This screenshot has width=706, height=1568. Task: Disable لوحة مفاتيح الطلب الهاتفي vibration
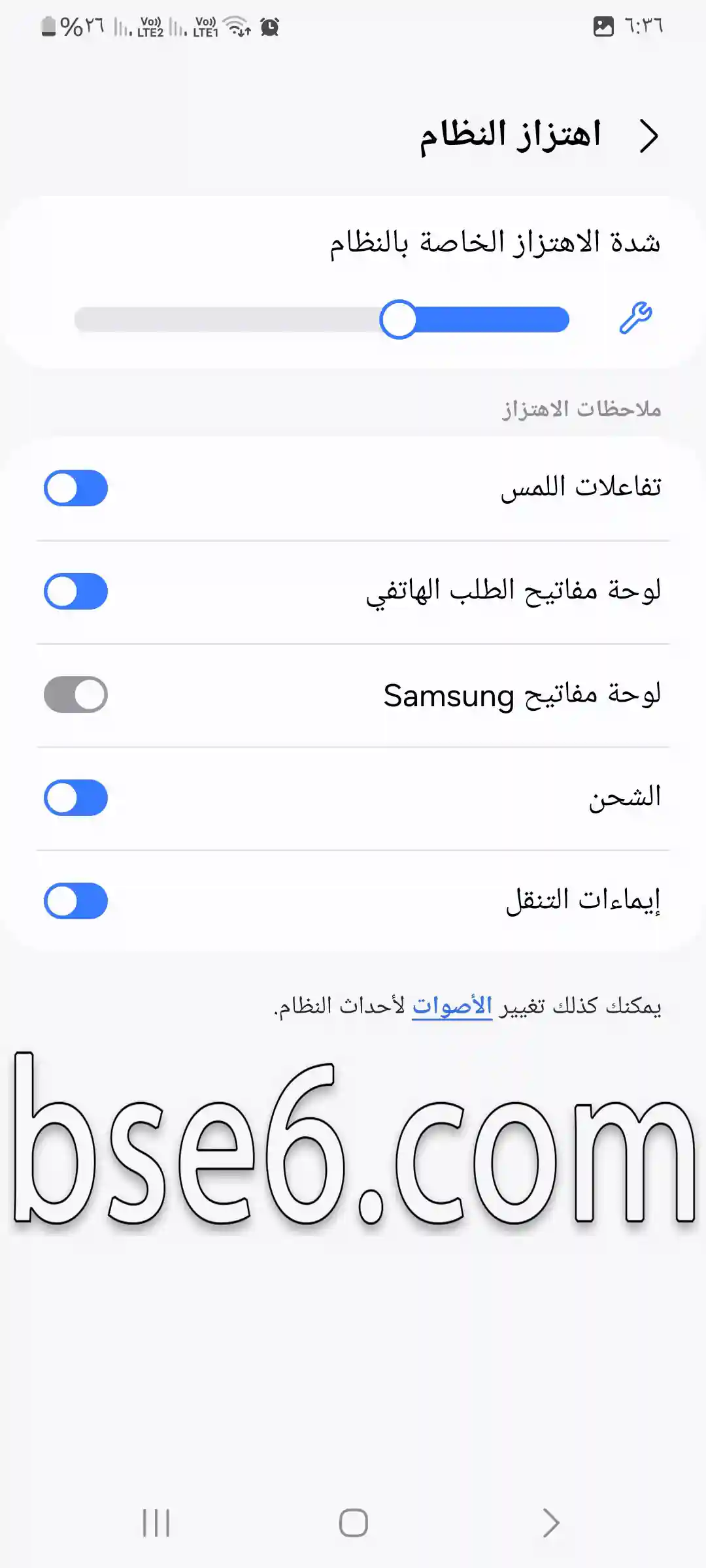[x=76, y=591]
